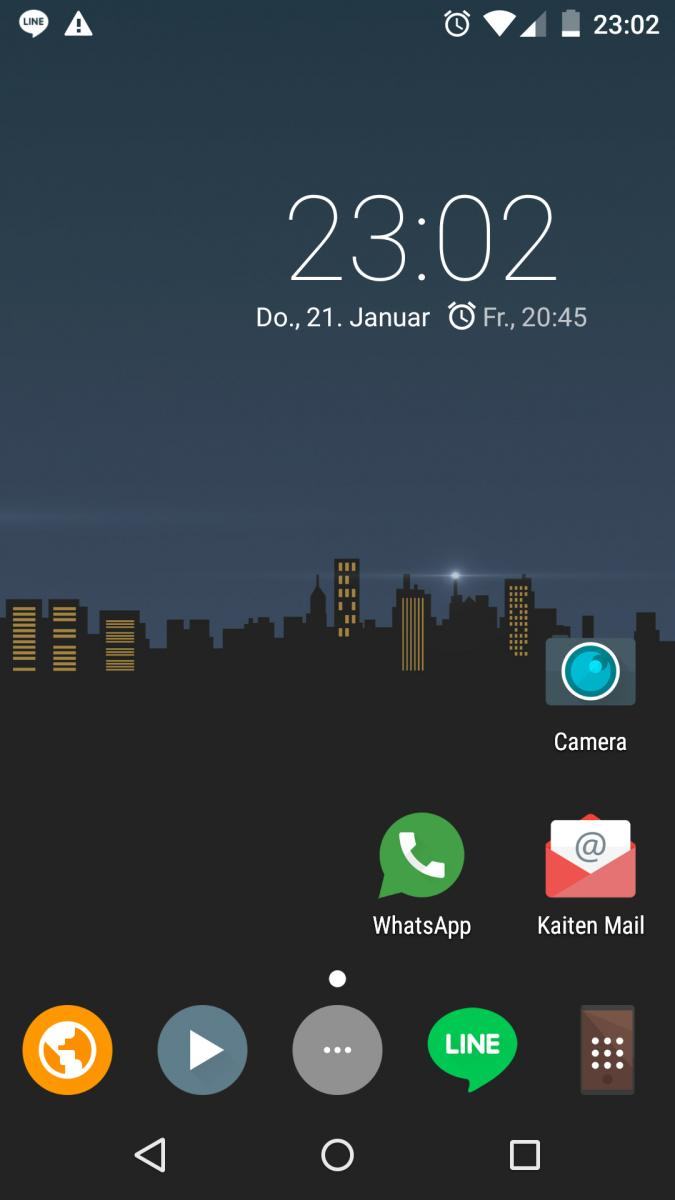This screenshot has width=675, height=1200.
Task: Open the phone dialer icon
Action: 607,1050
